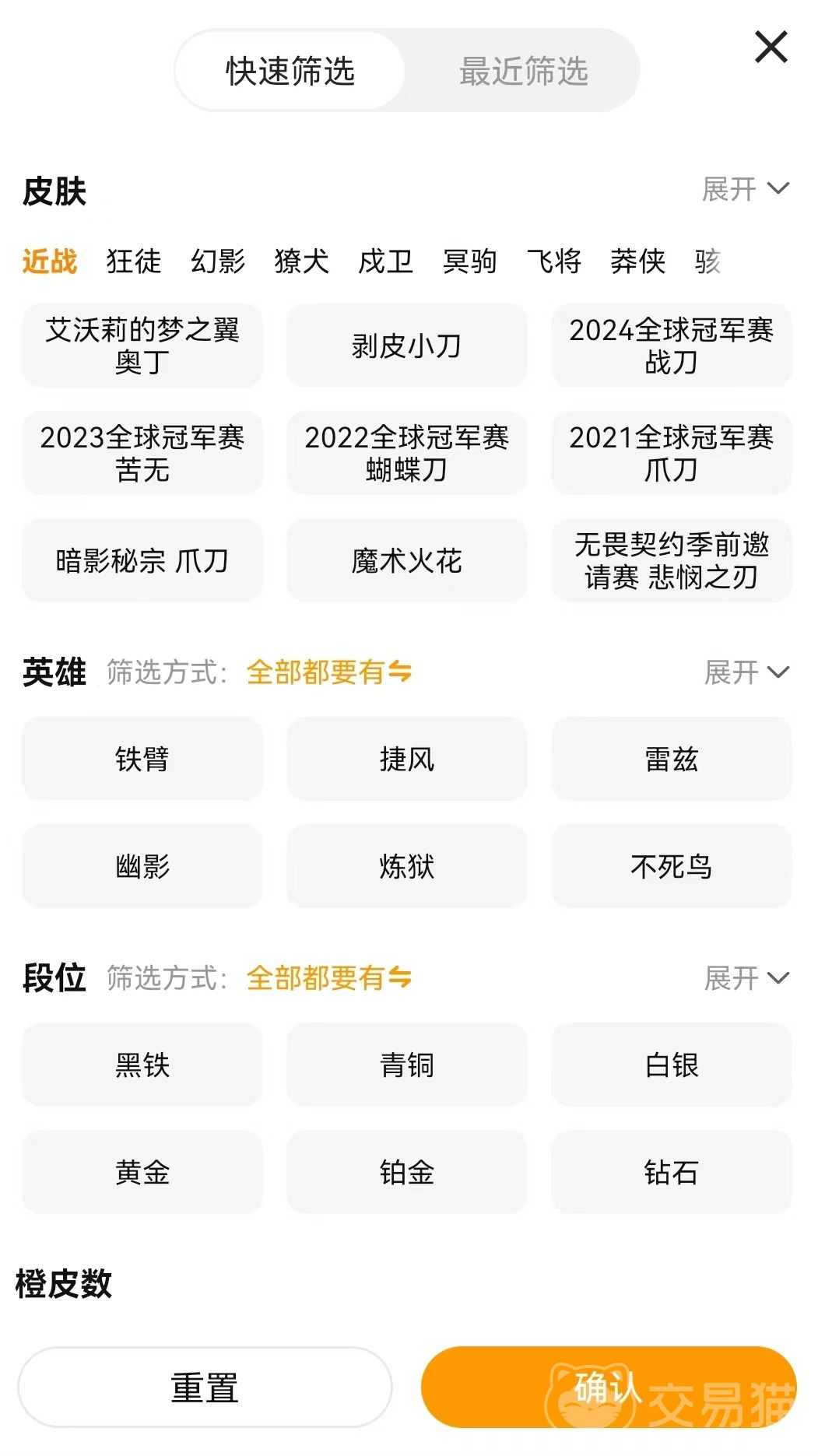Select the 魔术火花 skin chip
This screenshot has width=818, height=1456.
pyautogui.click(x=406, y=560)
